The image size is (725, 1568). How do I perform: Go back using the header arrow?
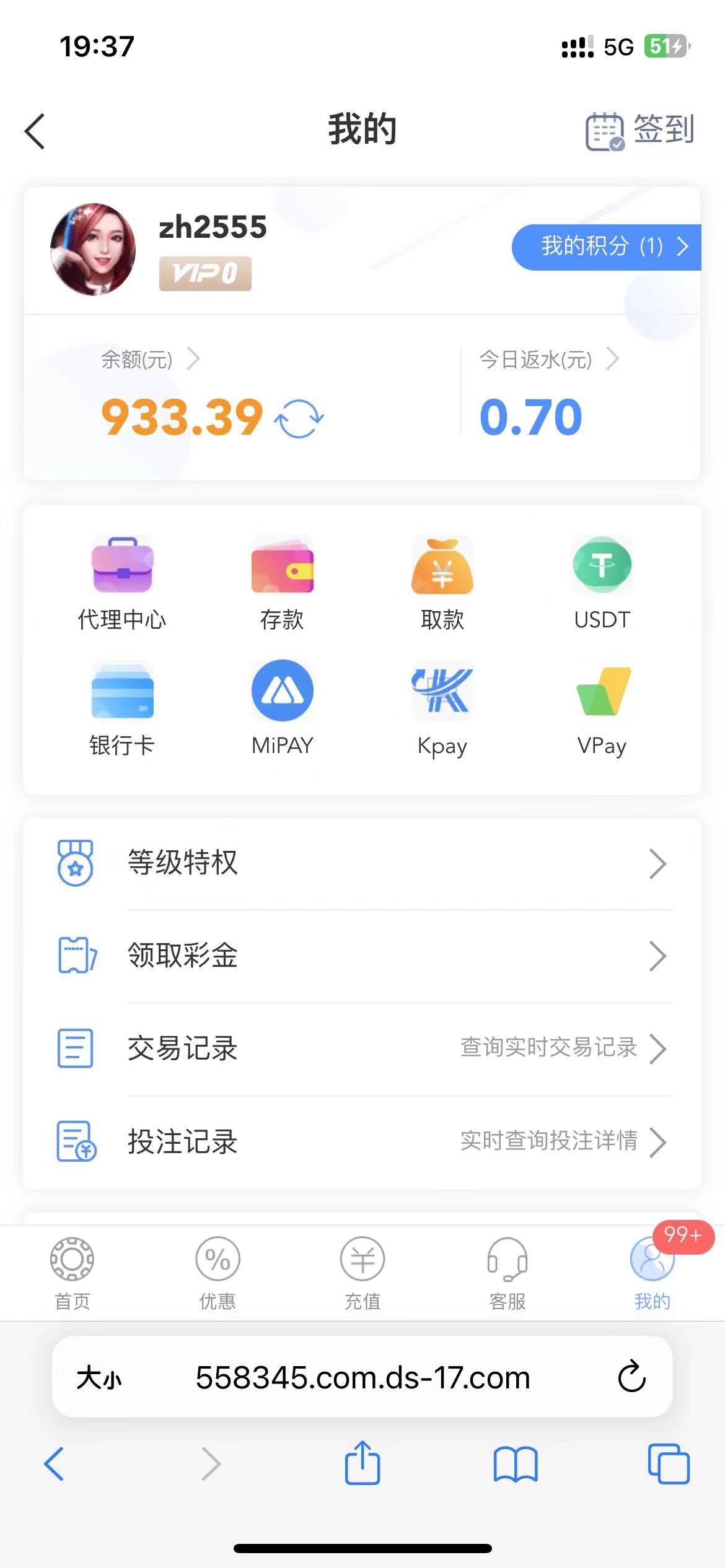click(35, 131)
